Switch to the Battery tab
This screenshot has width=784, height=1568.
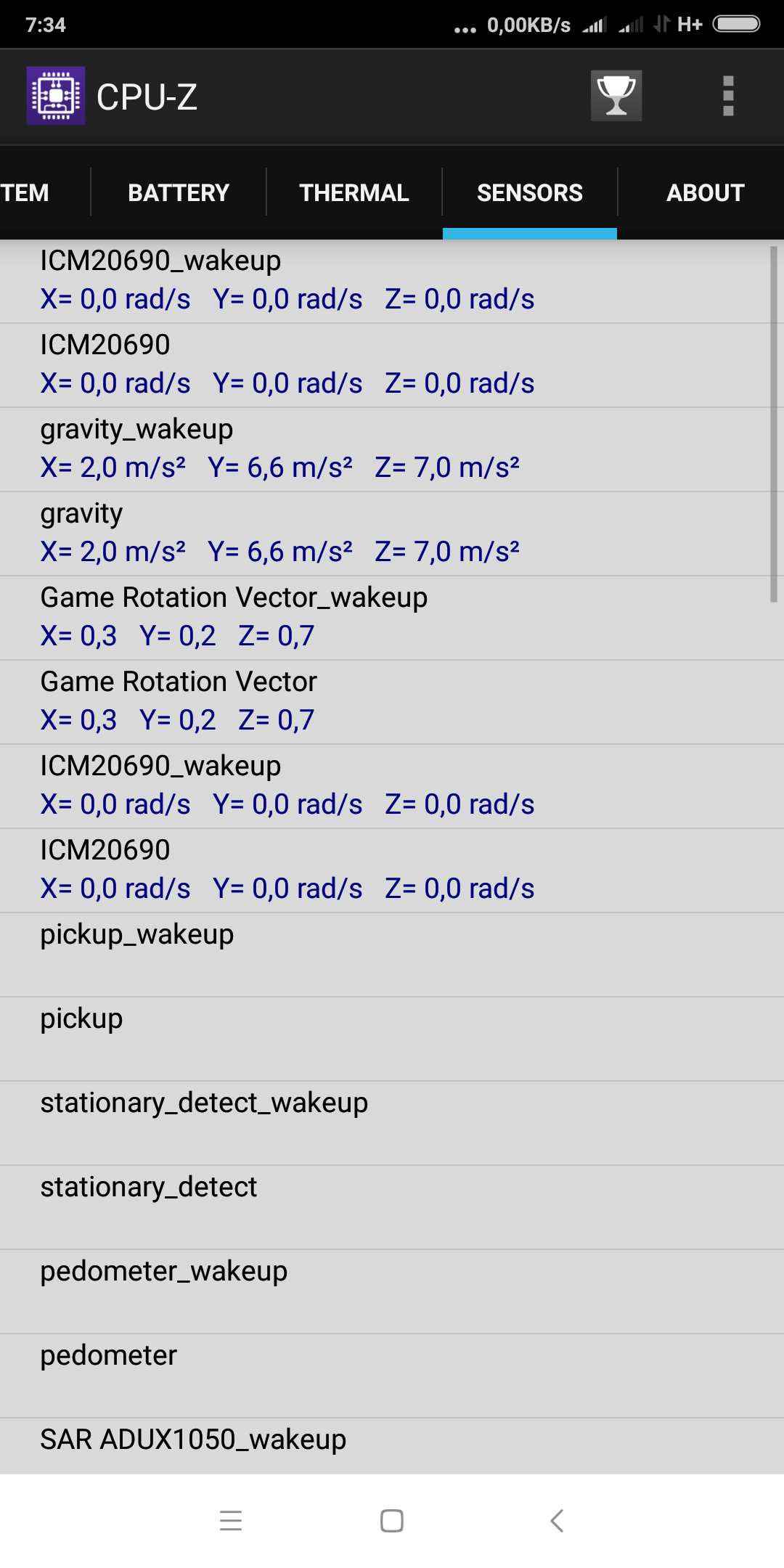(179, 193)
